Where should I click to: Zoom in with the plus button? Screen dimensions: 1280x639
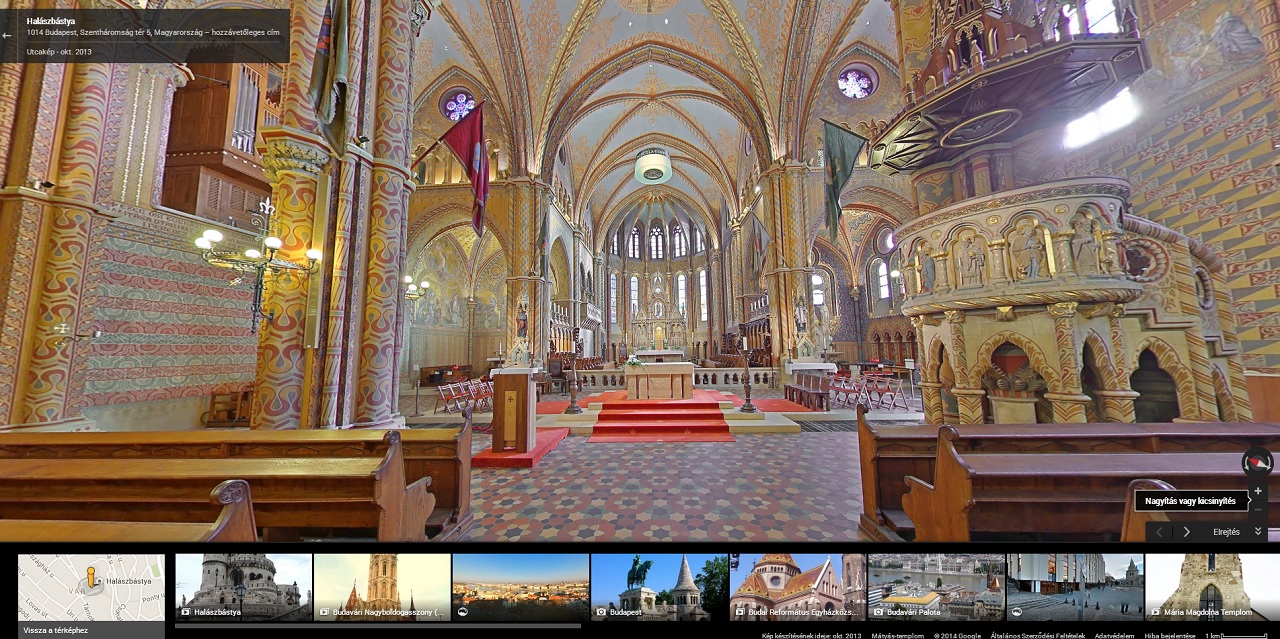coord(1258,491)
